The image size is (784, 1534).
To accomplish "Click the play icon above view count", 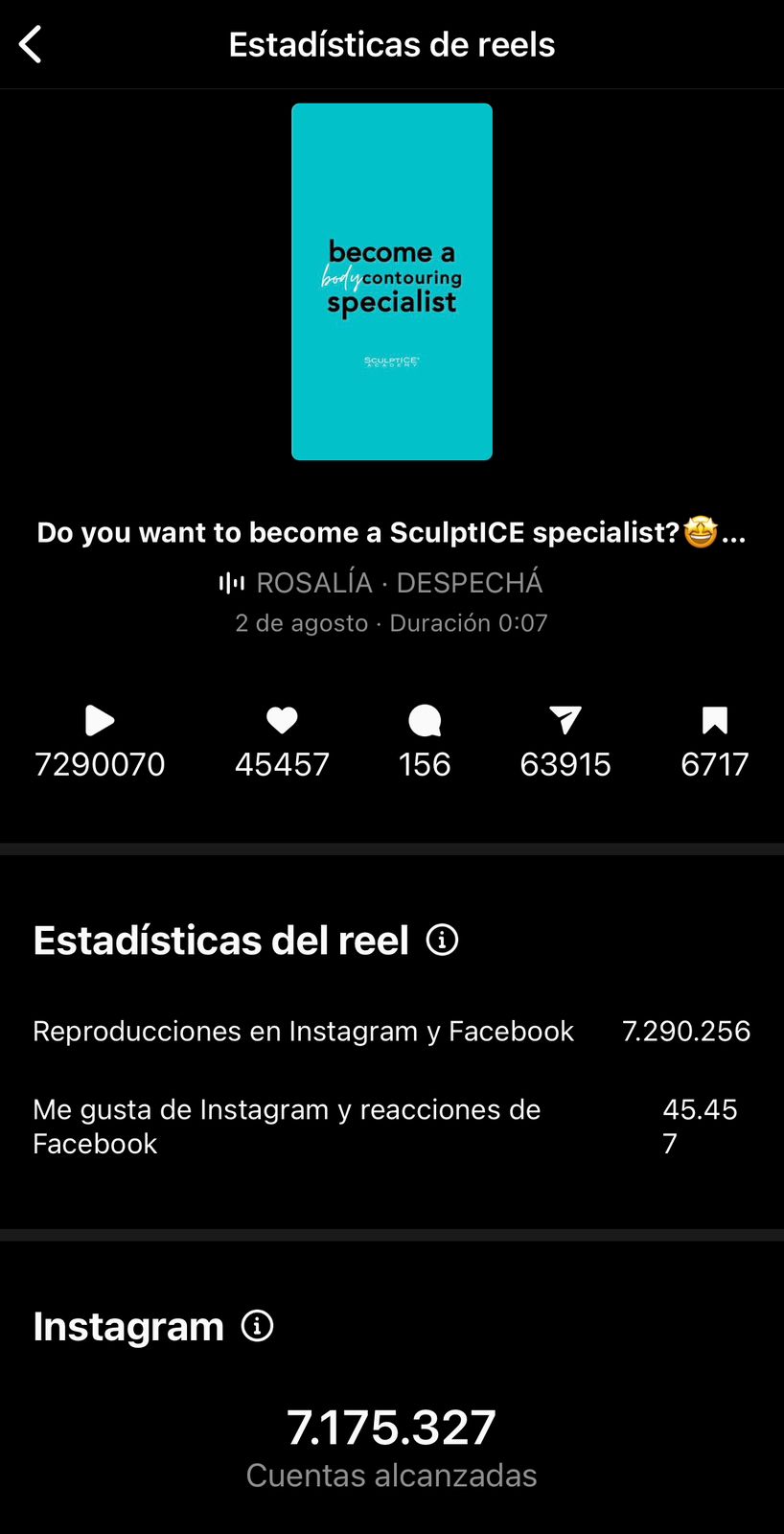I will click(99, 720).
